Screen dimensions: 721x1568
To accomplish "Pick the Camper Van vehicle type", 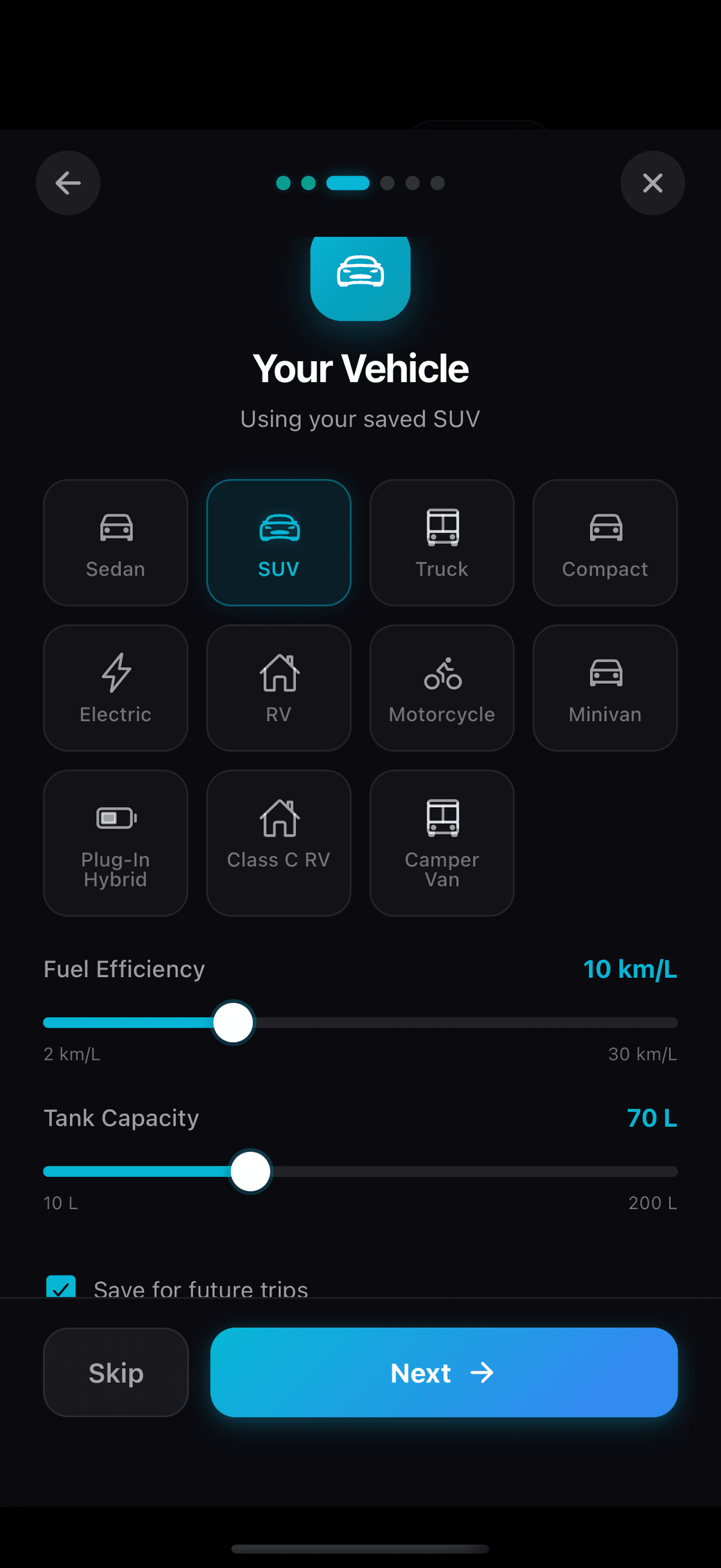I will [x=442, y=843].
